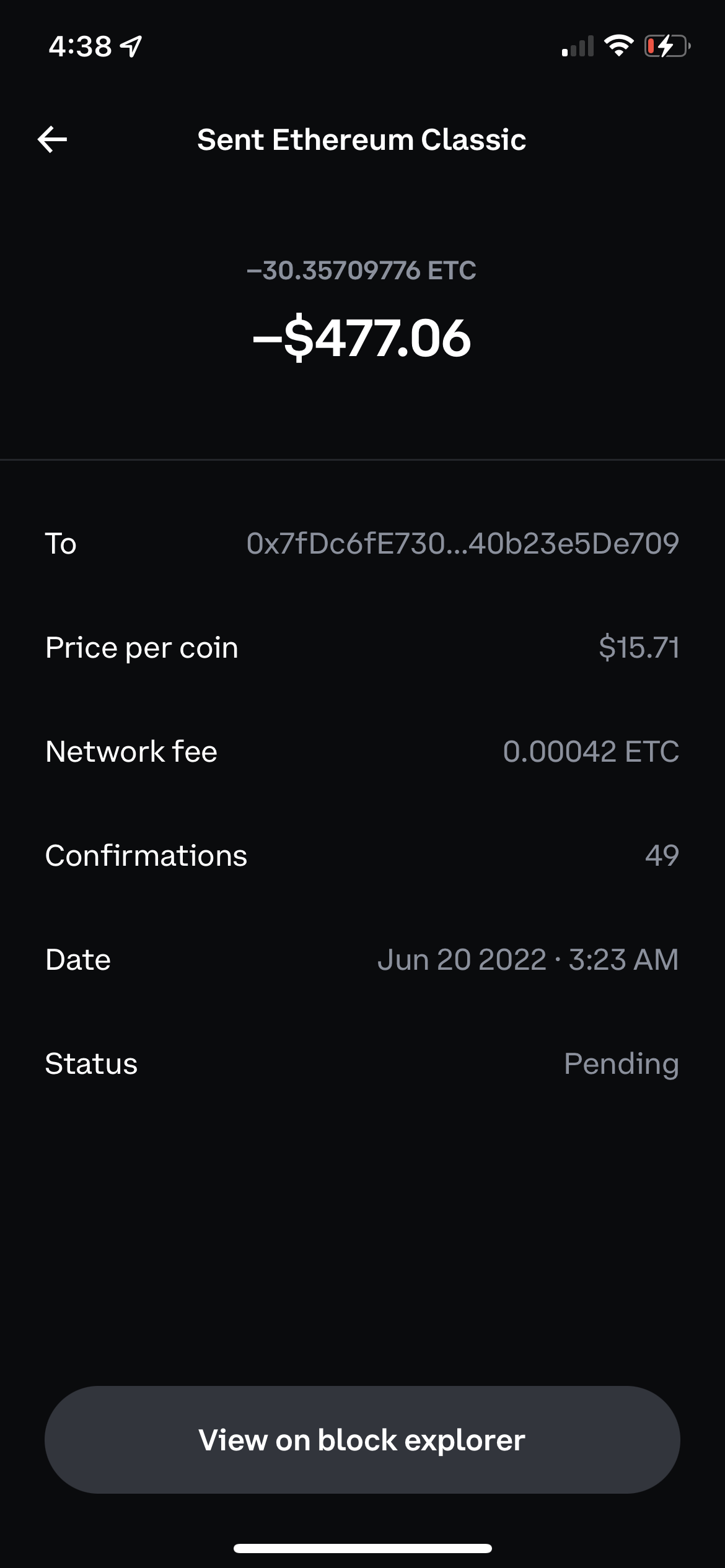The image size is (725, 1568).
Task: Select the transaction Date row
Action: (x=362, y=960)
